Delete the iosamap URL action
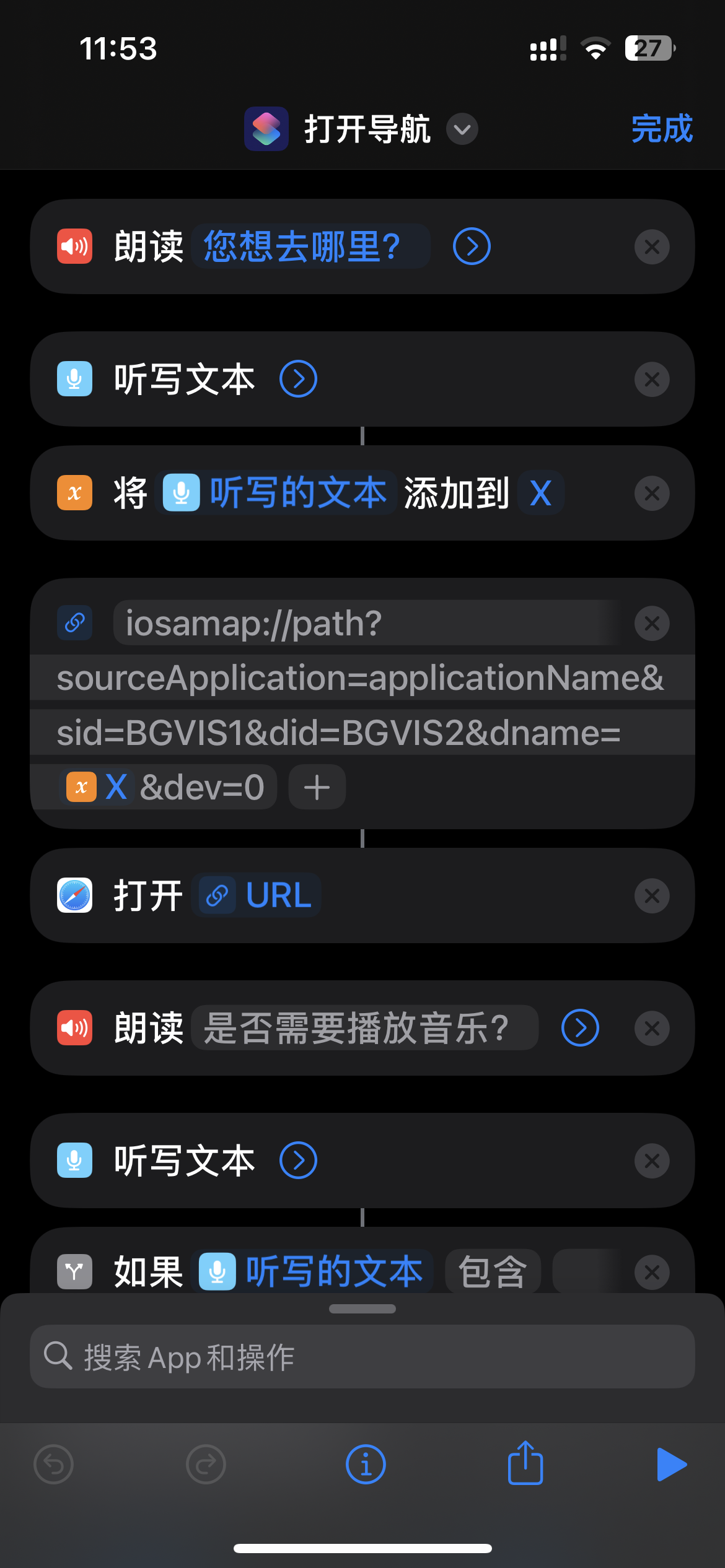The width and height of the screenshot is (725, 1568). [x=651, y=623]
